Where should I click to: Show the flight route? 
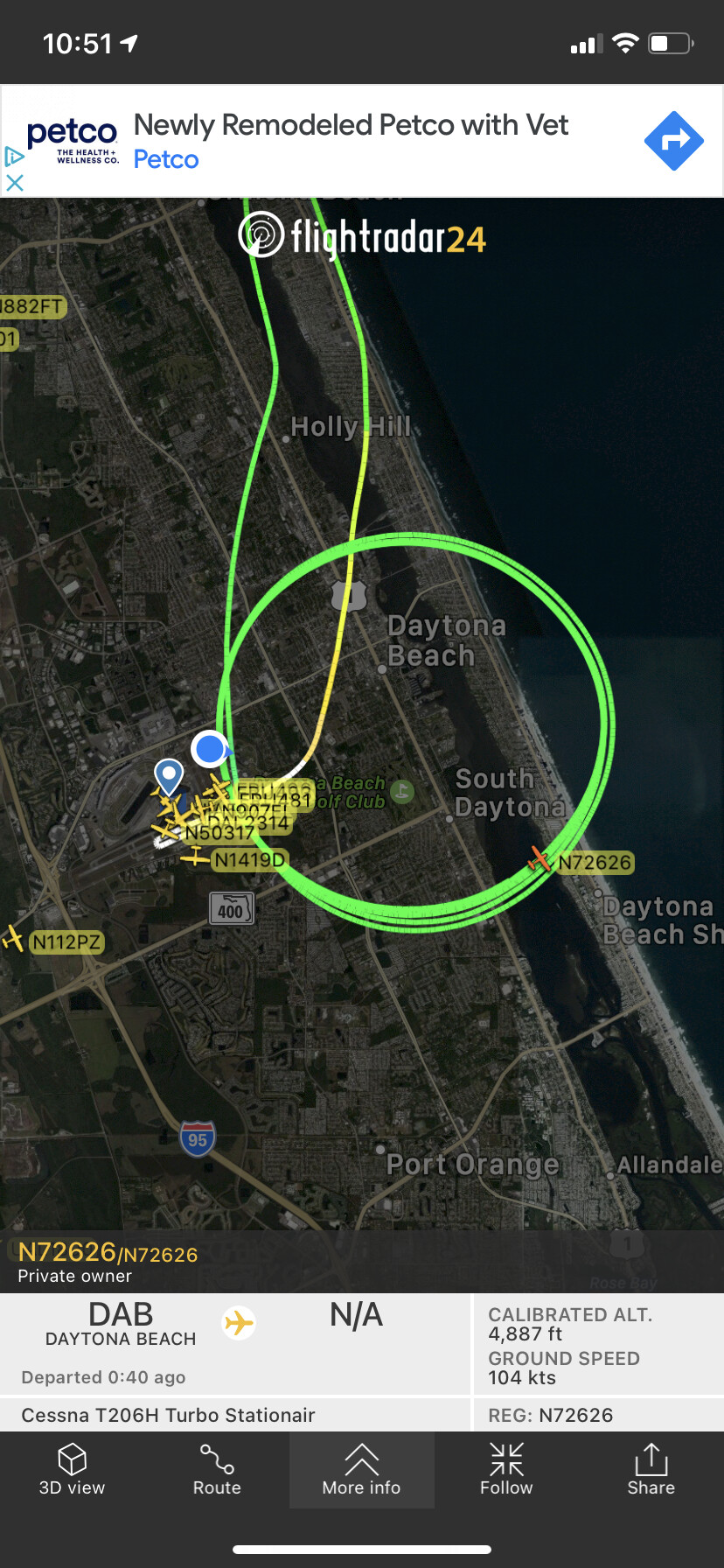(217, 1470)
